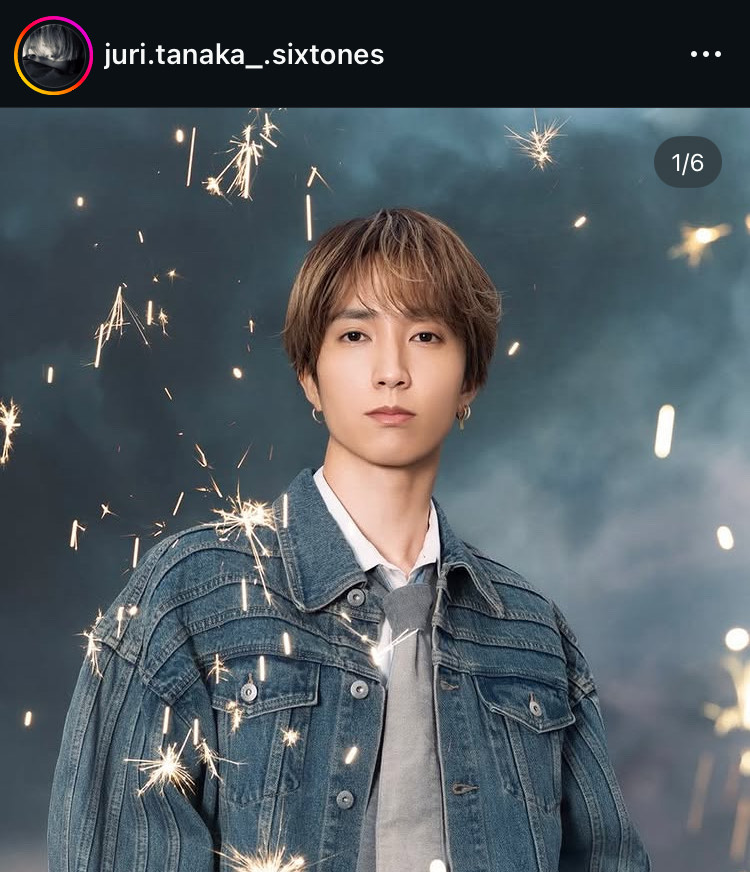Screen dimensions: 750x872
Task: Open the post's three-dot options menu
Action: pos(705,54)
